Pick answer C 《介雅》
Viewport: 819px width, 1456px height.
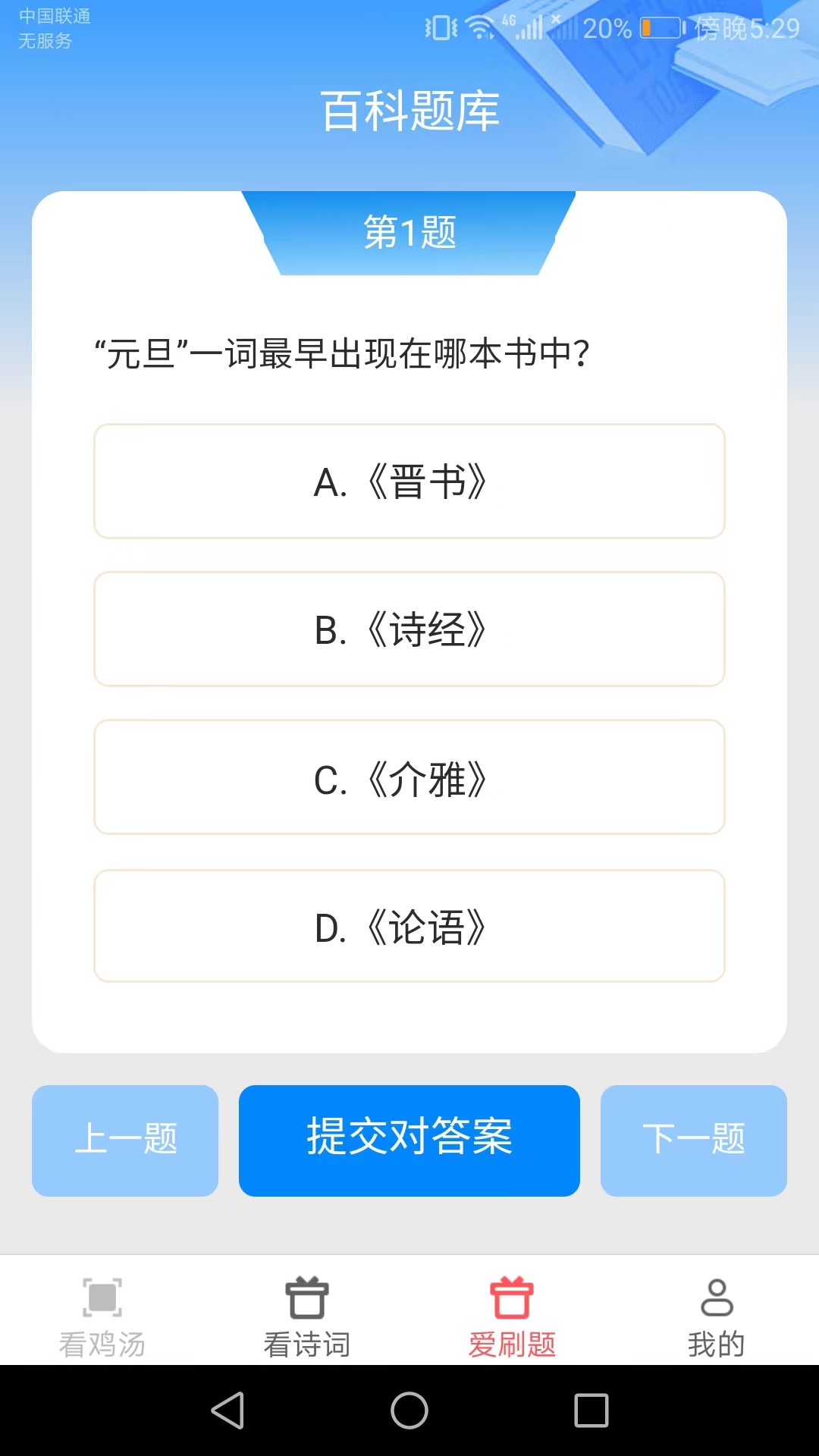tap(409, 777)
